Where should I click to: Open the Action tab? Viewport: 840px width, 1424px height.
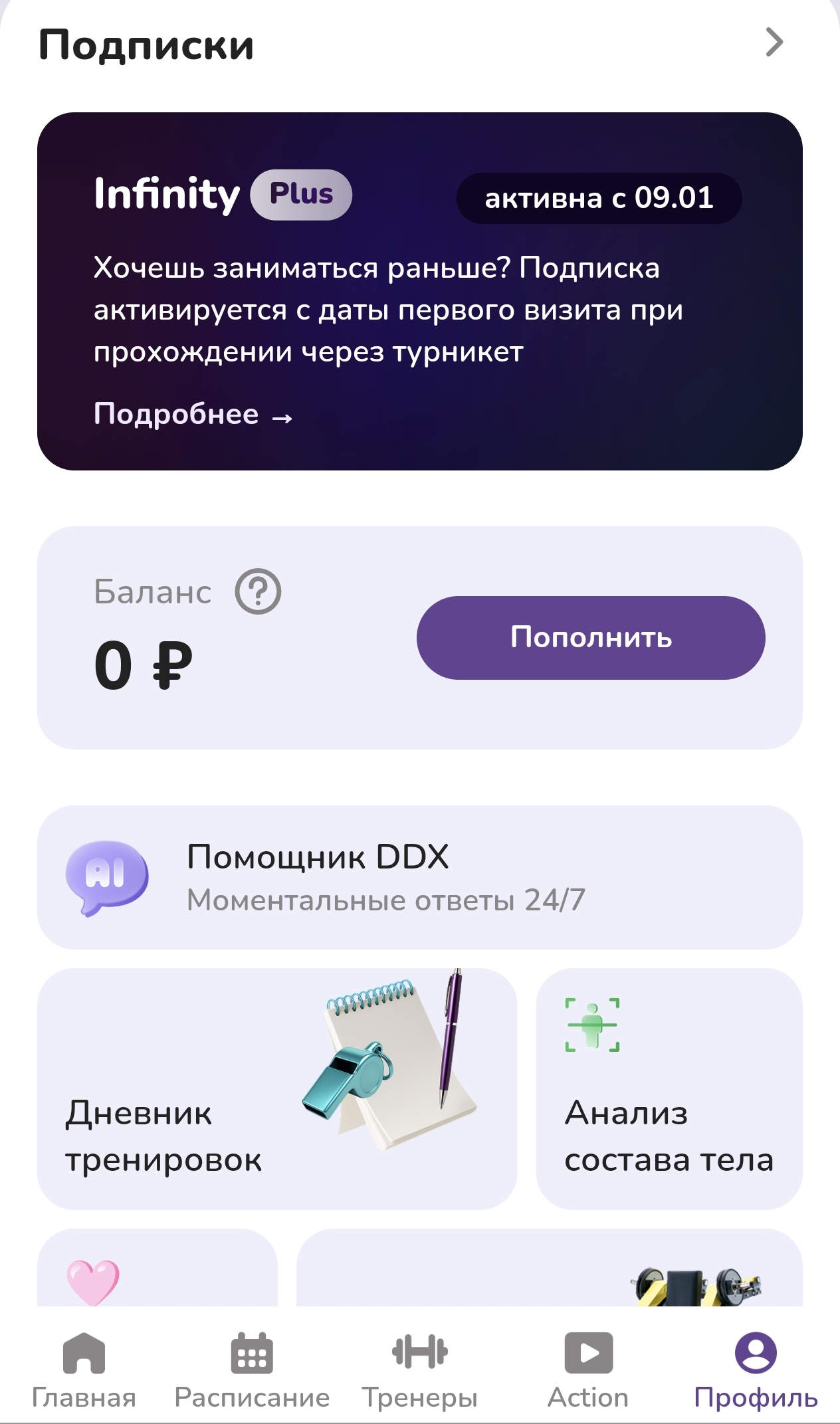click(x=588, y=1370)
